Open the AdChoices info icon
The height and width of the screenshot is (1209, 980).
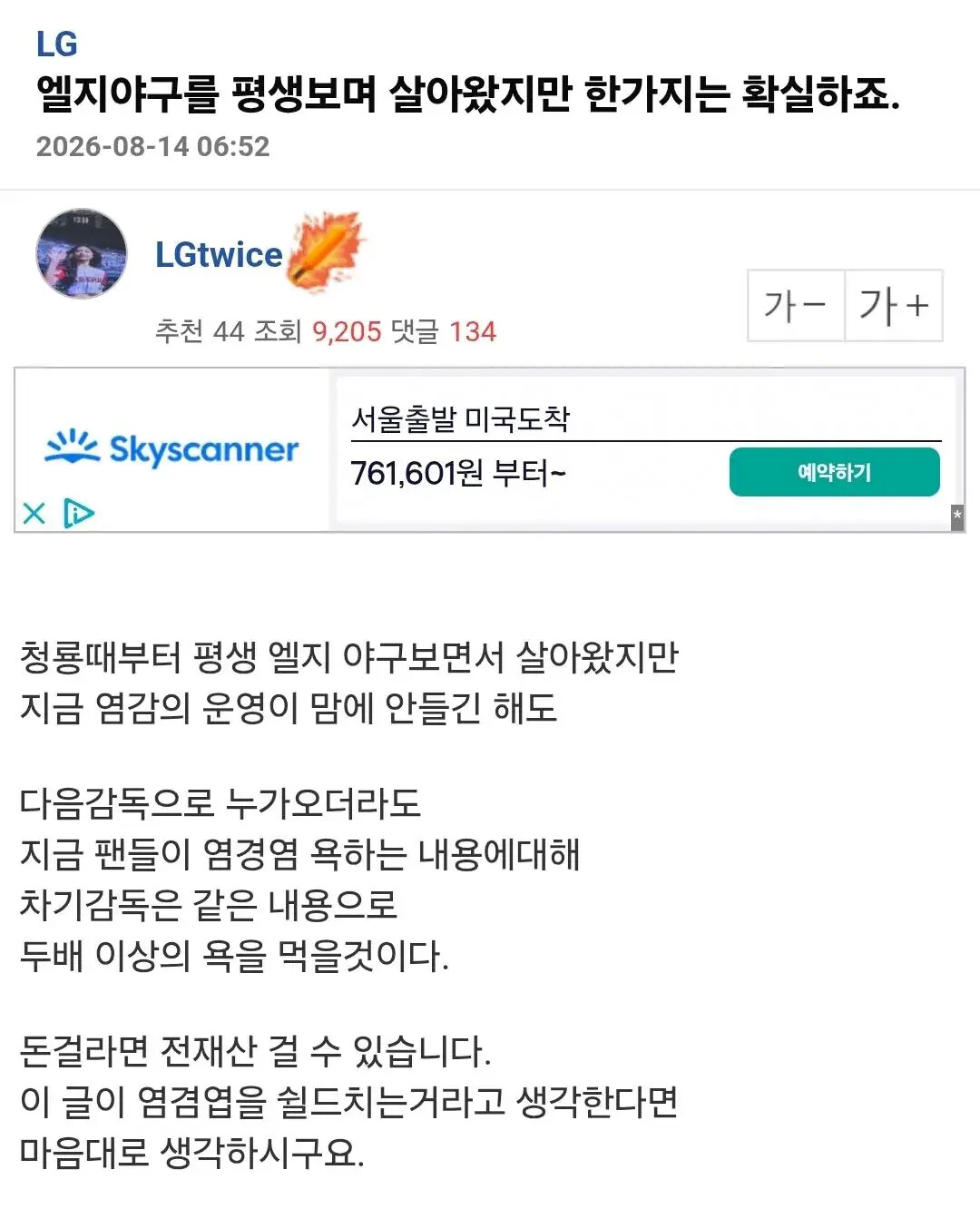tap(79, 514)
